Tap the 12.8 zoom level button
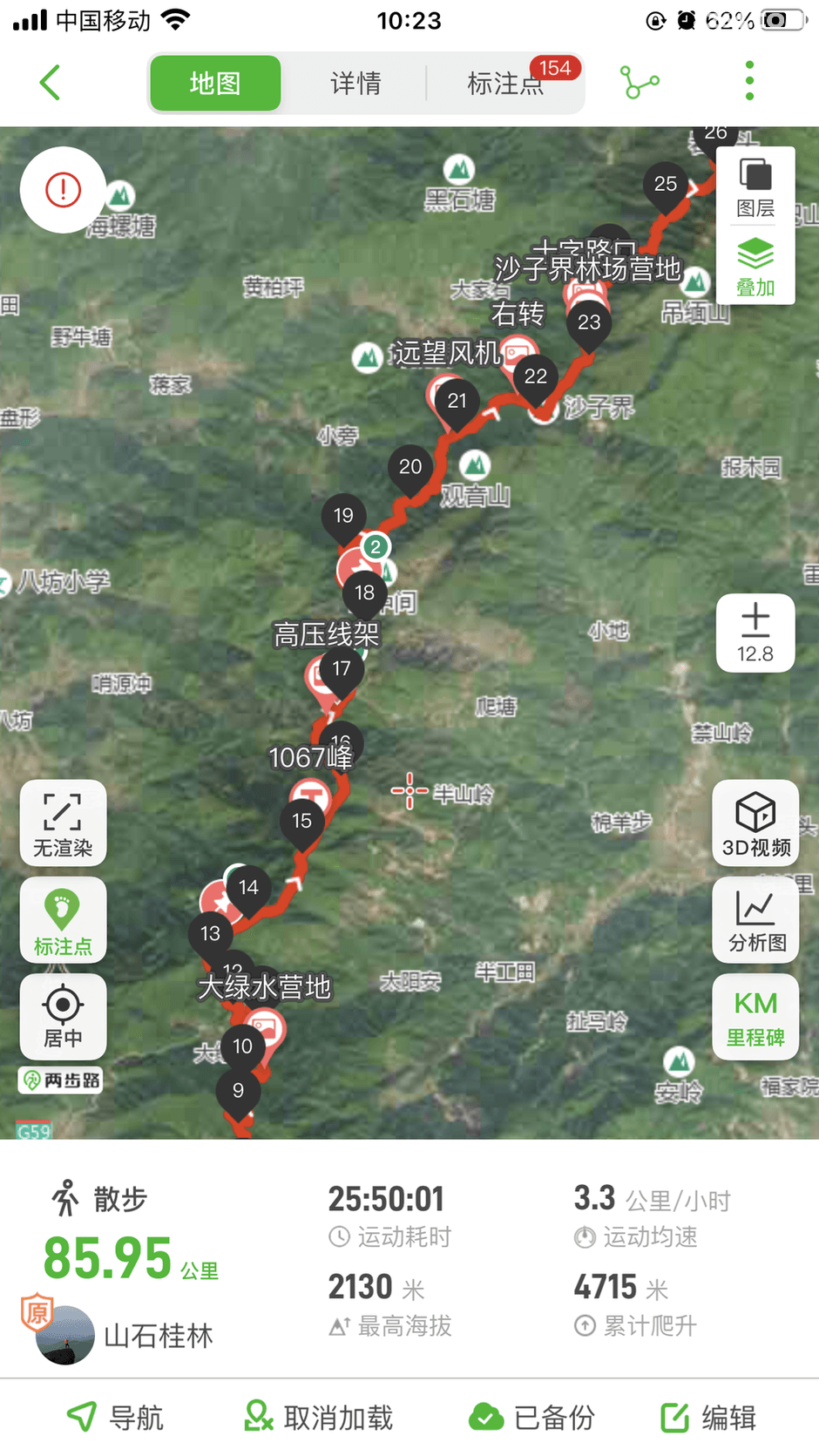The image size is (819, 1456). (x=755, y=633)
